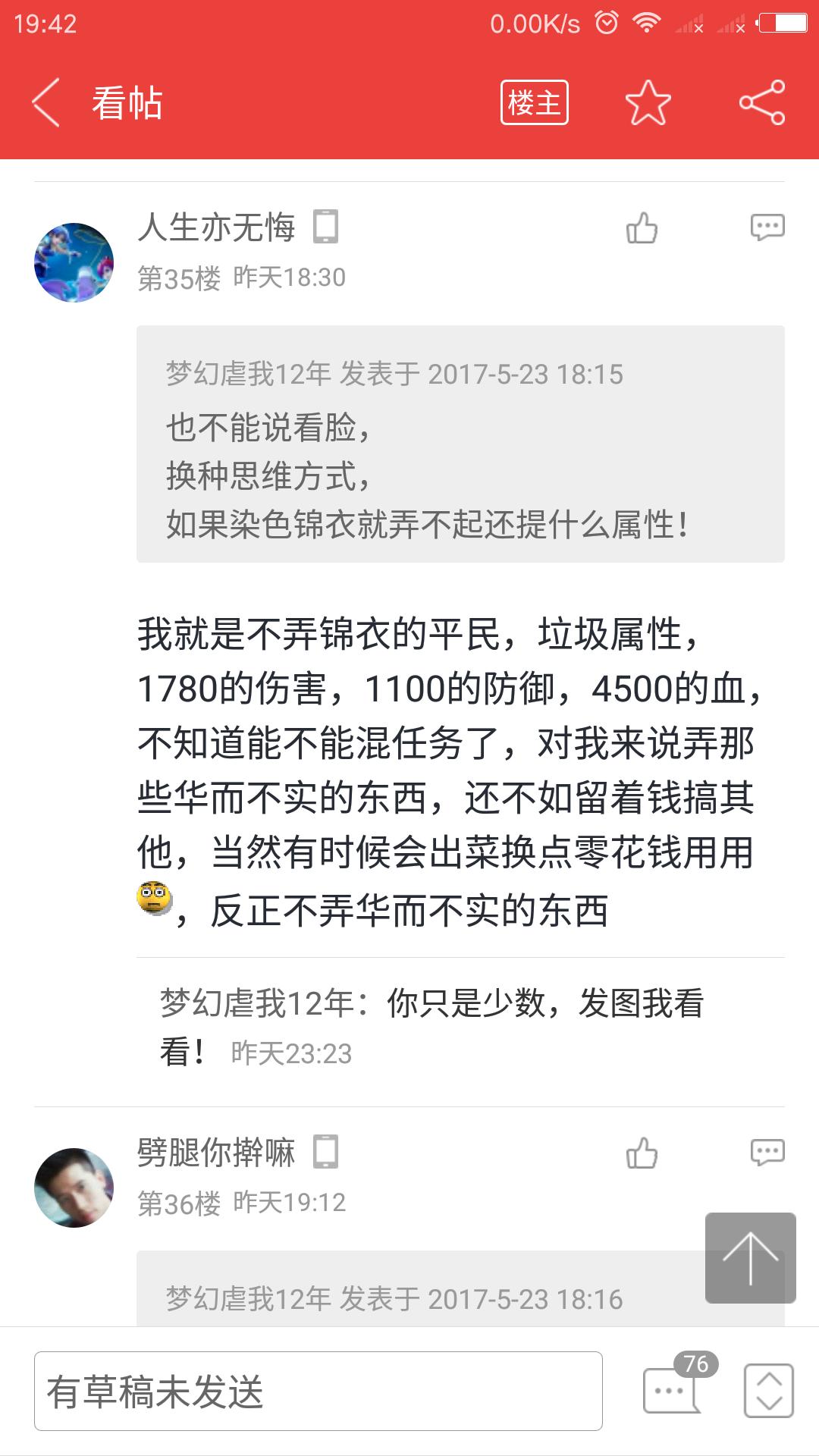Tap the reply field with unsent draft

(318, 1392)
